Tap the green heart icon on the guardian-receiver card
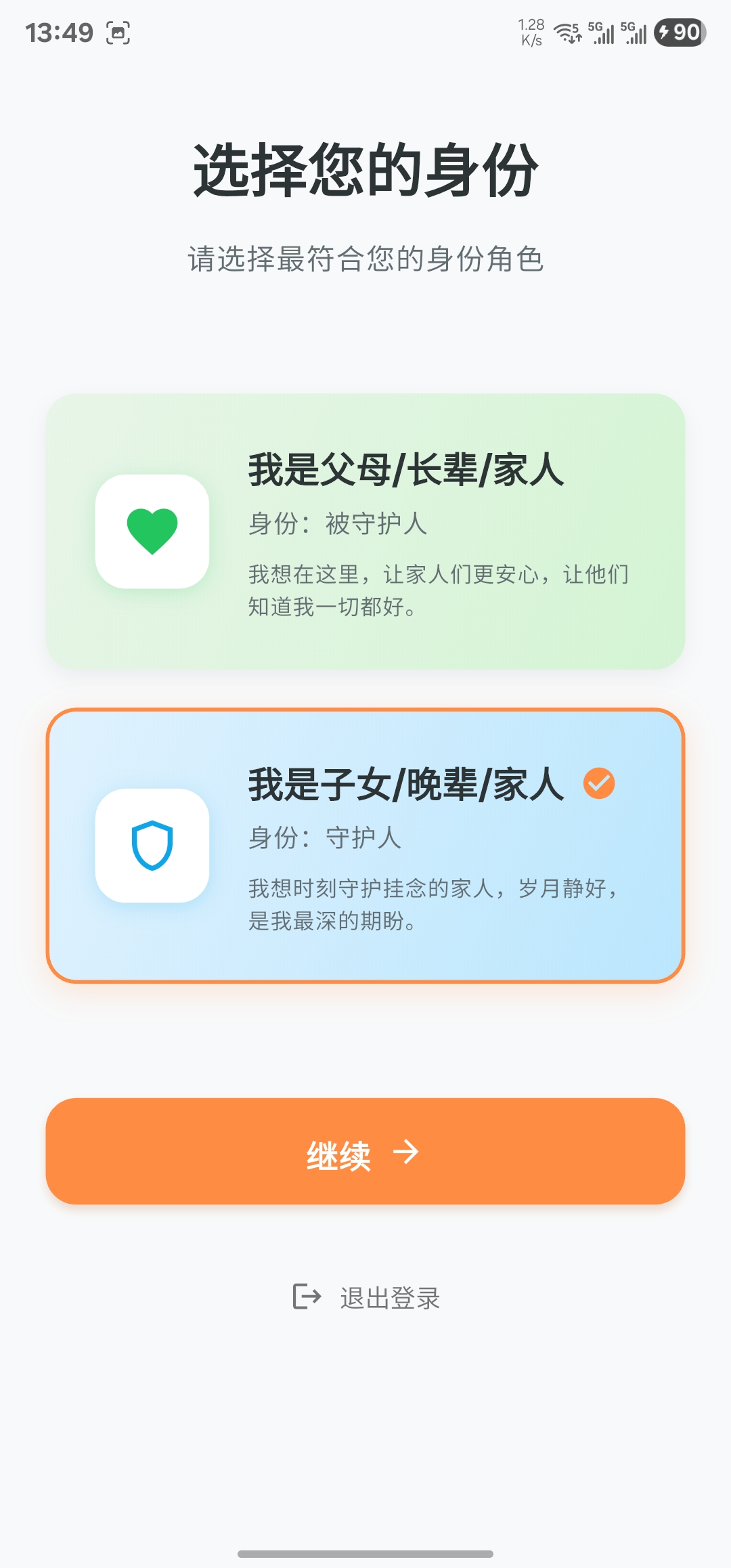This screenshot has height=1568, width=731. coord(154,531)
